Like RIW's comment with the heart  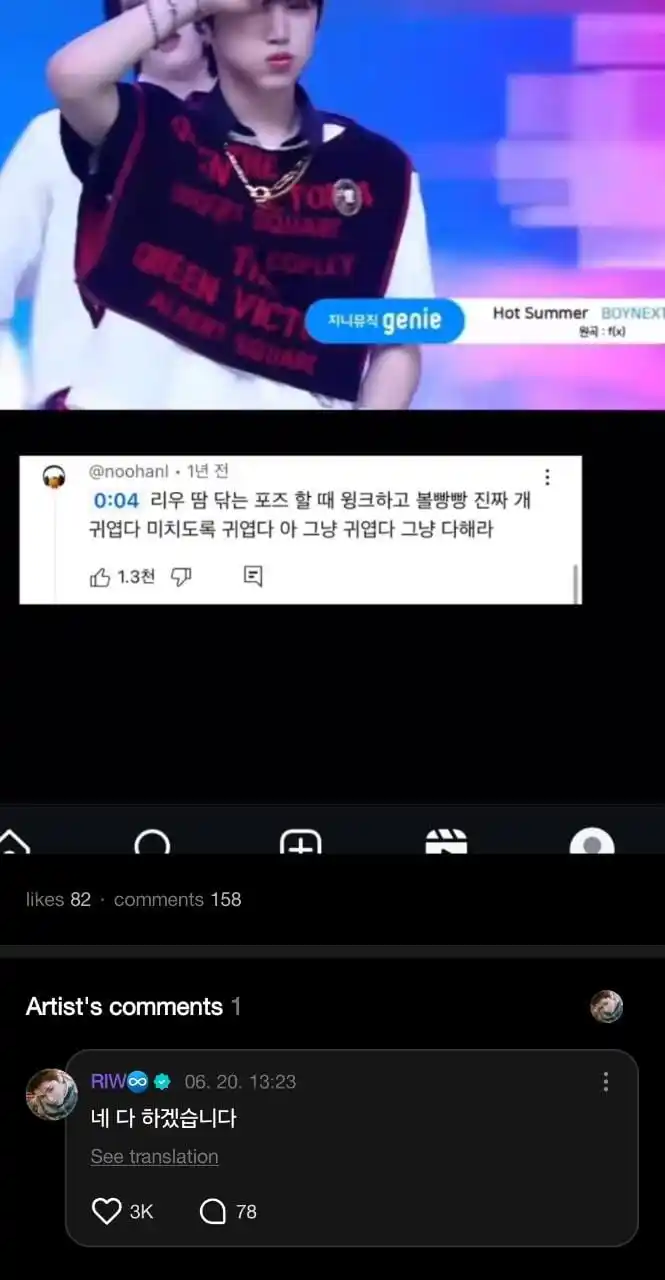(106, 1212)
